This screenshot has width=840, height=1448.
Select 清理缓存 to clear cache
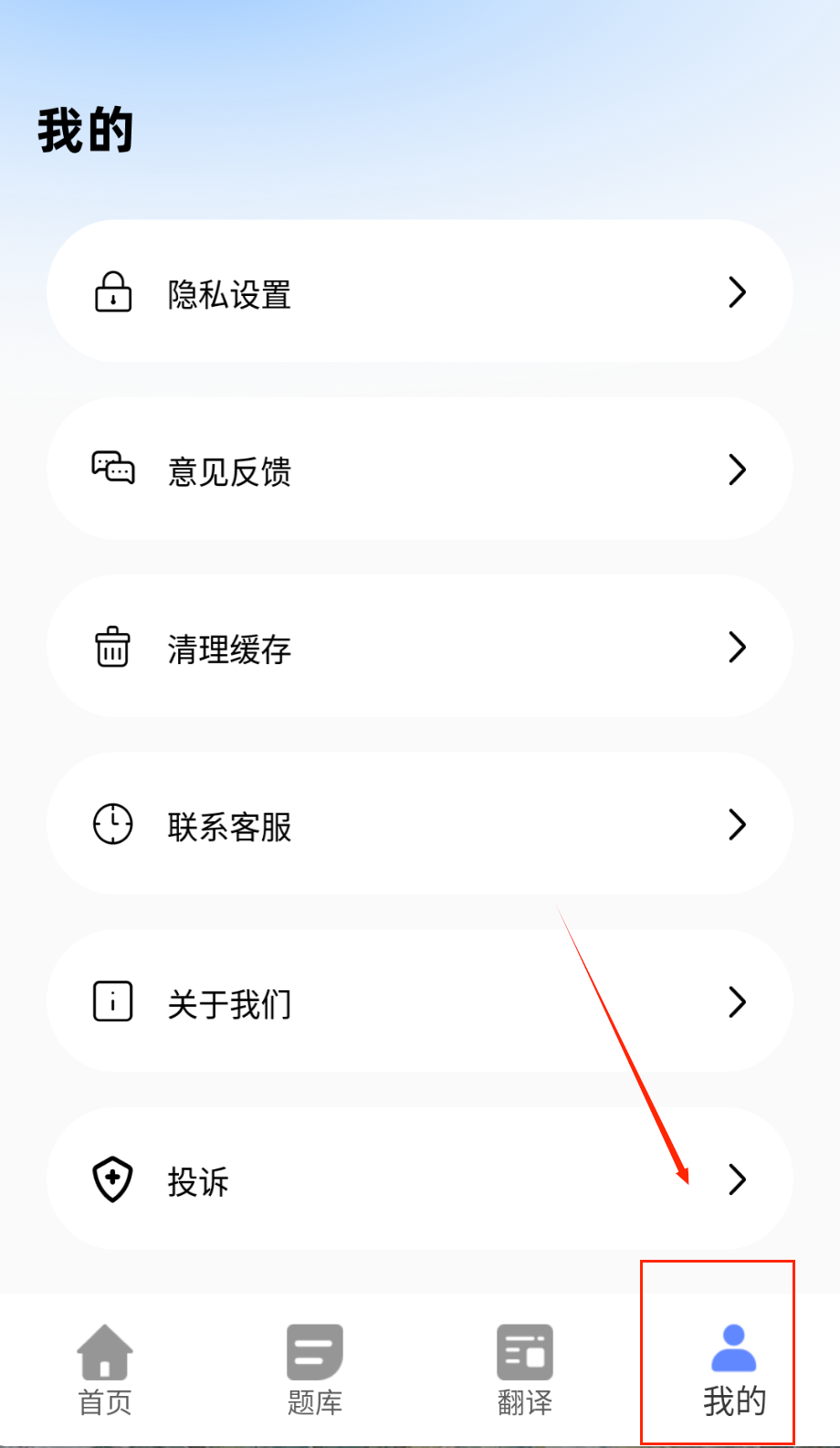pos(419,647)
